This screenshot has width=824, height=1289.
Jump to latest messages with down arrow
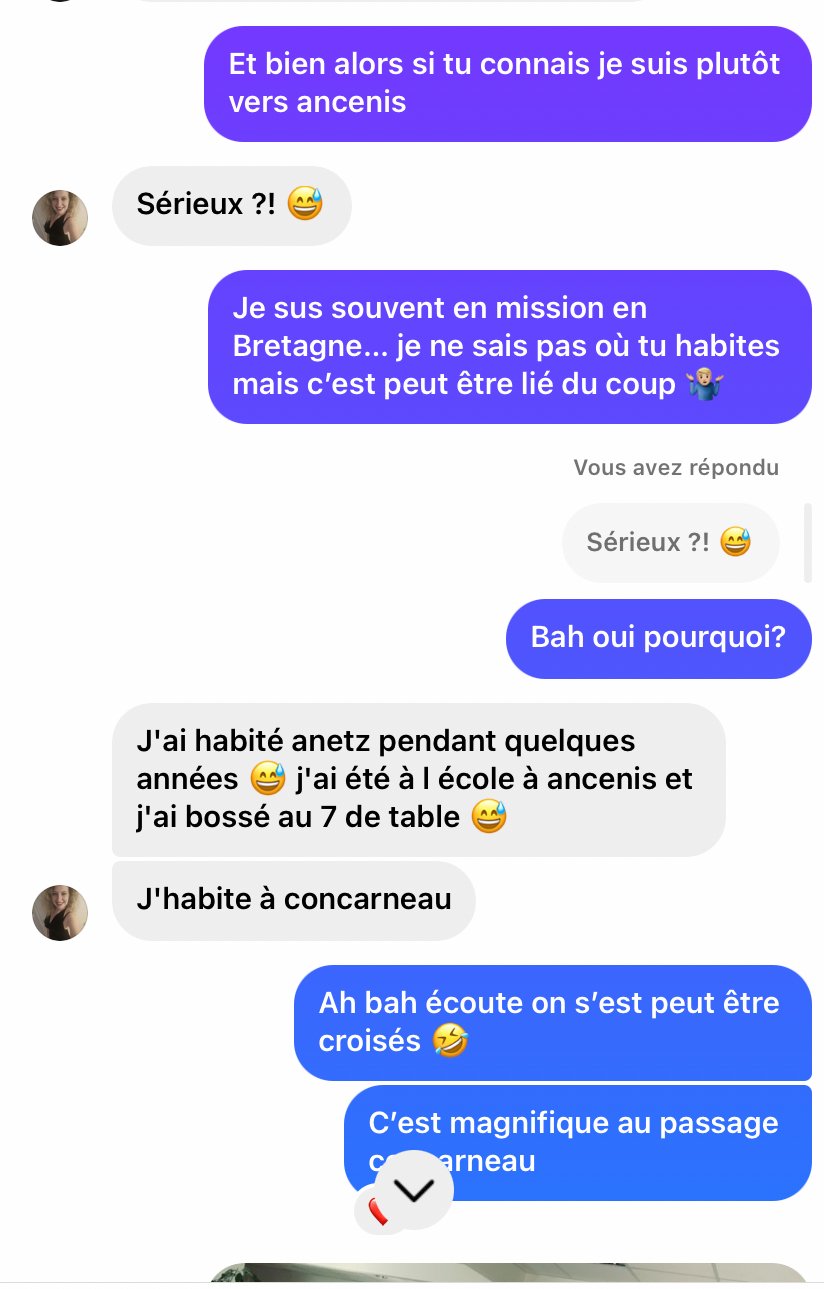(415, 1189)
